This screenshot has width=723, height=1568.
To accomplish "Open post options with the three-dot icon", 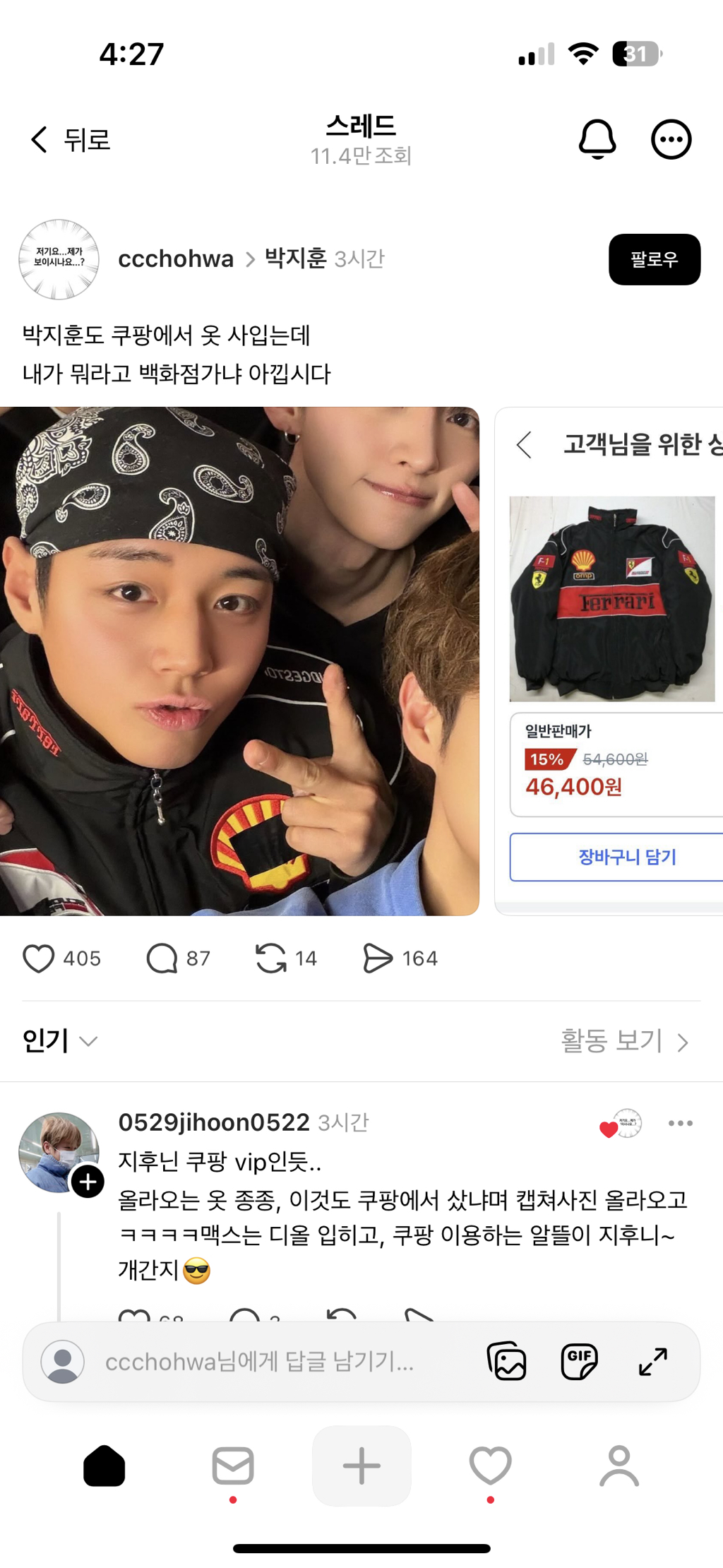I will click(x=671, y=139).
